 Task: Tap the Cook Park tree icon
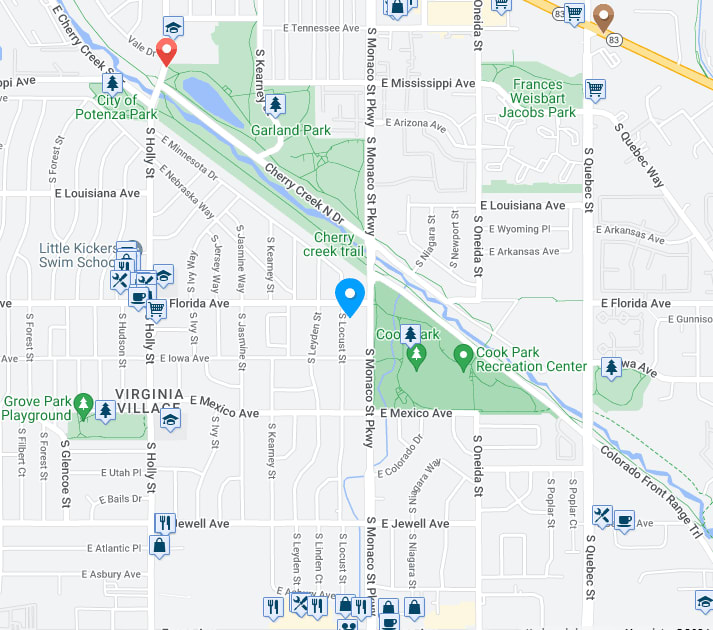click(409, 334)
